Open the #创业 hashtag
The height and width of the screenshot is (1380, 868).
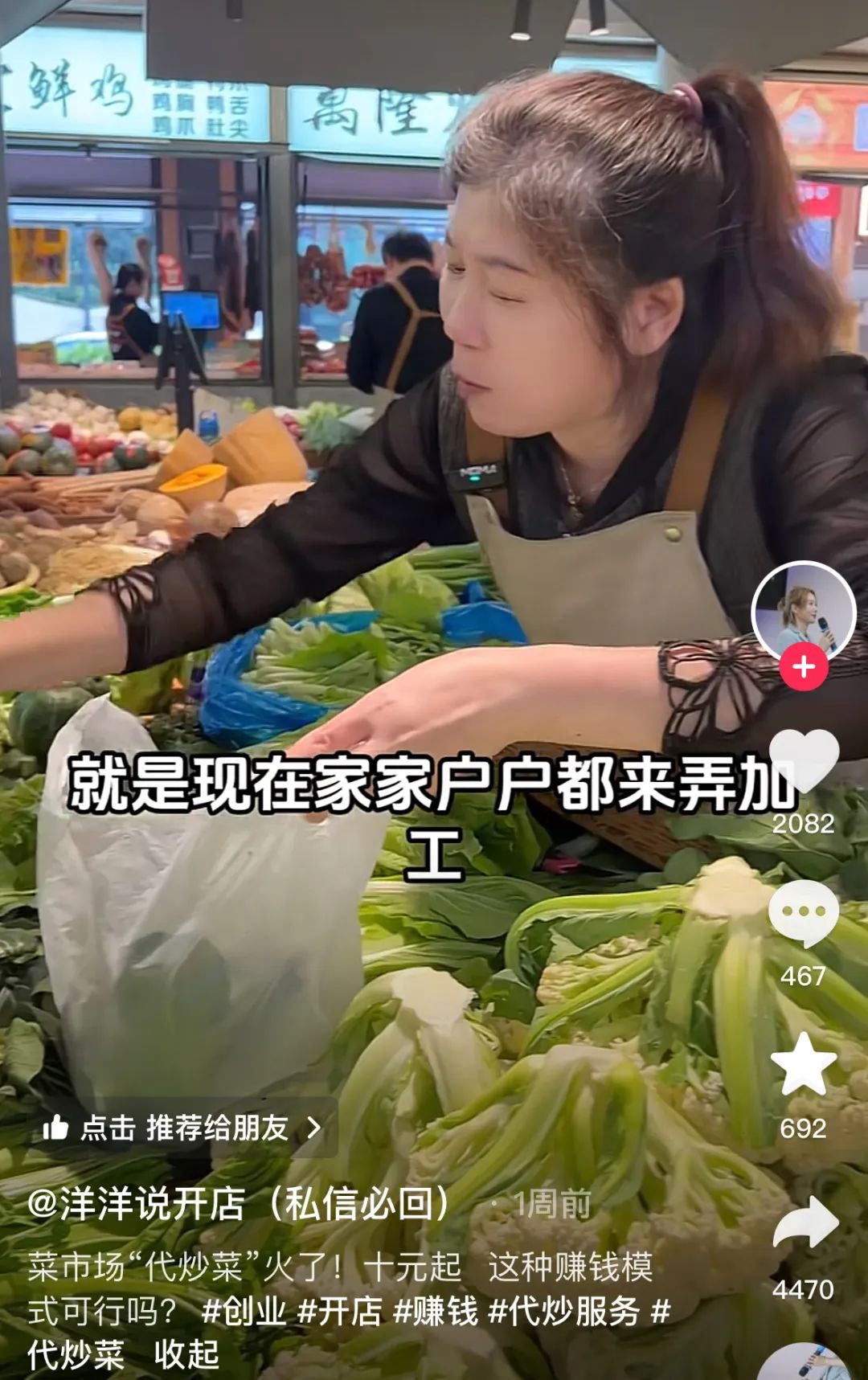coord(244,1312)
